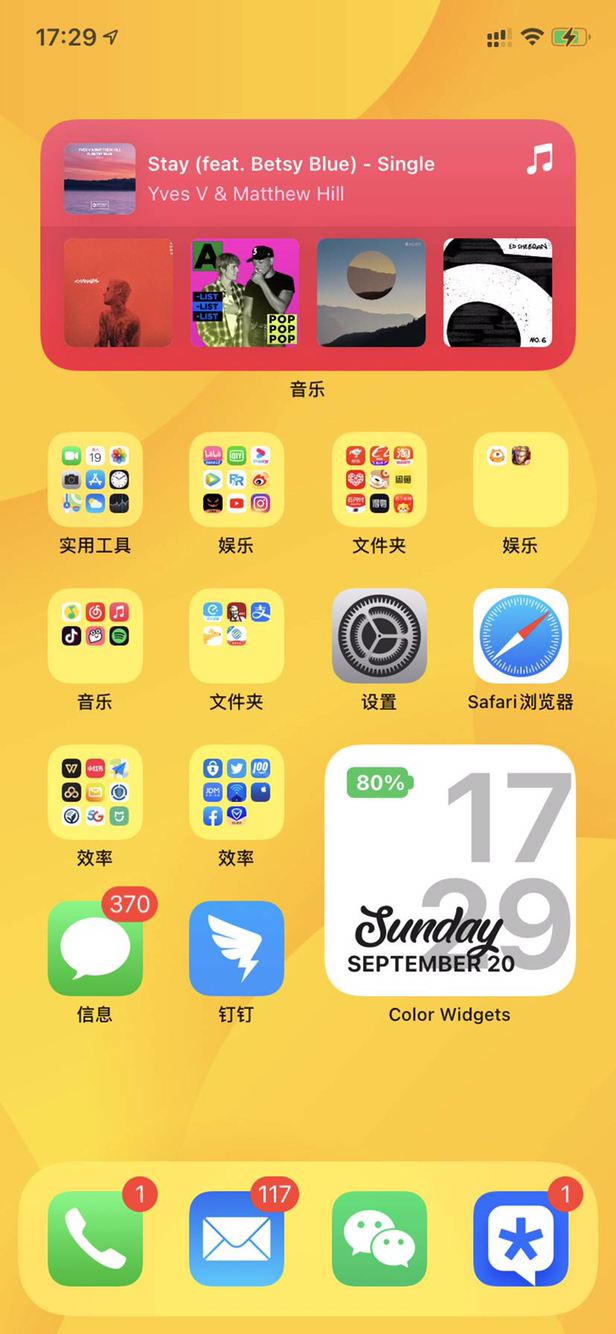Launch the 设置 Settings app
The image size is (616, 1334).
pos(379,636)
